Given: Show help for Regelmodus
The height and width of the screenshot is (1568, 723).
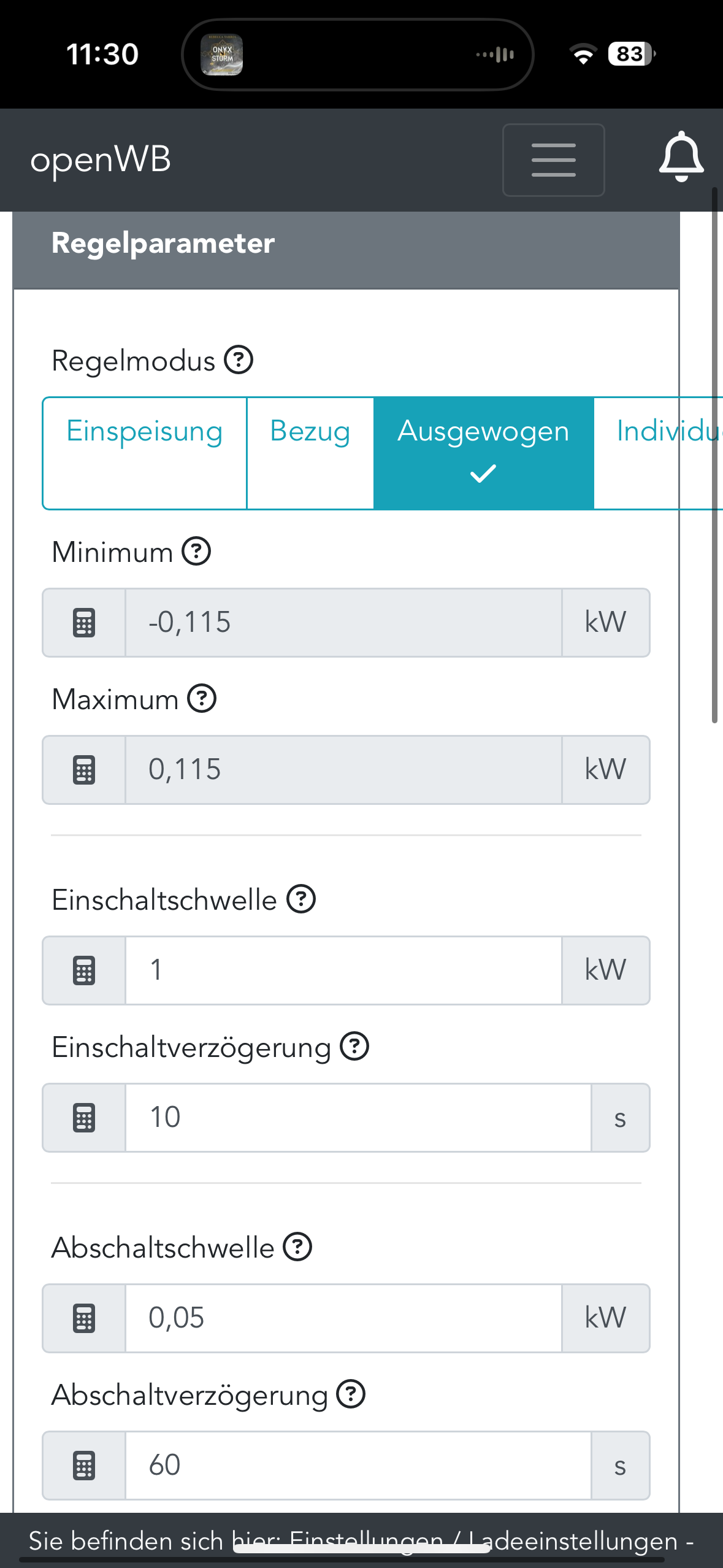Looking at the screenshot, I should (239, 360).
